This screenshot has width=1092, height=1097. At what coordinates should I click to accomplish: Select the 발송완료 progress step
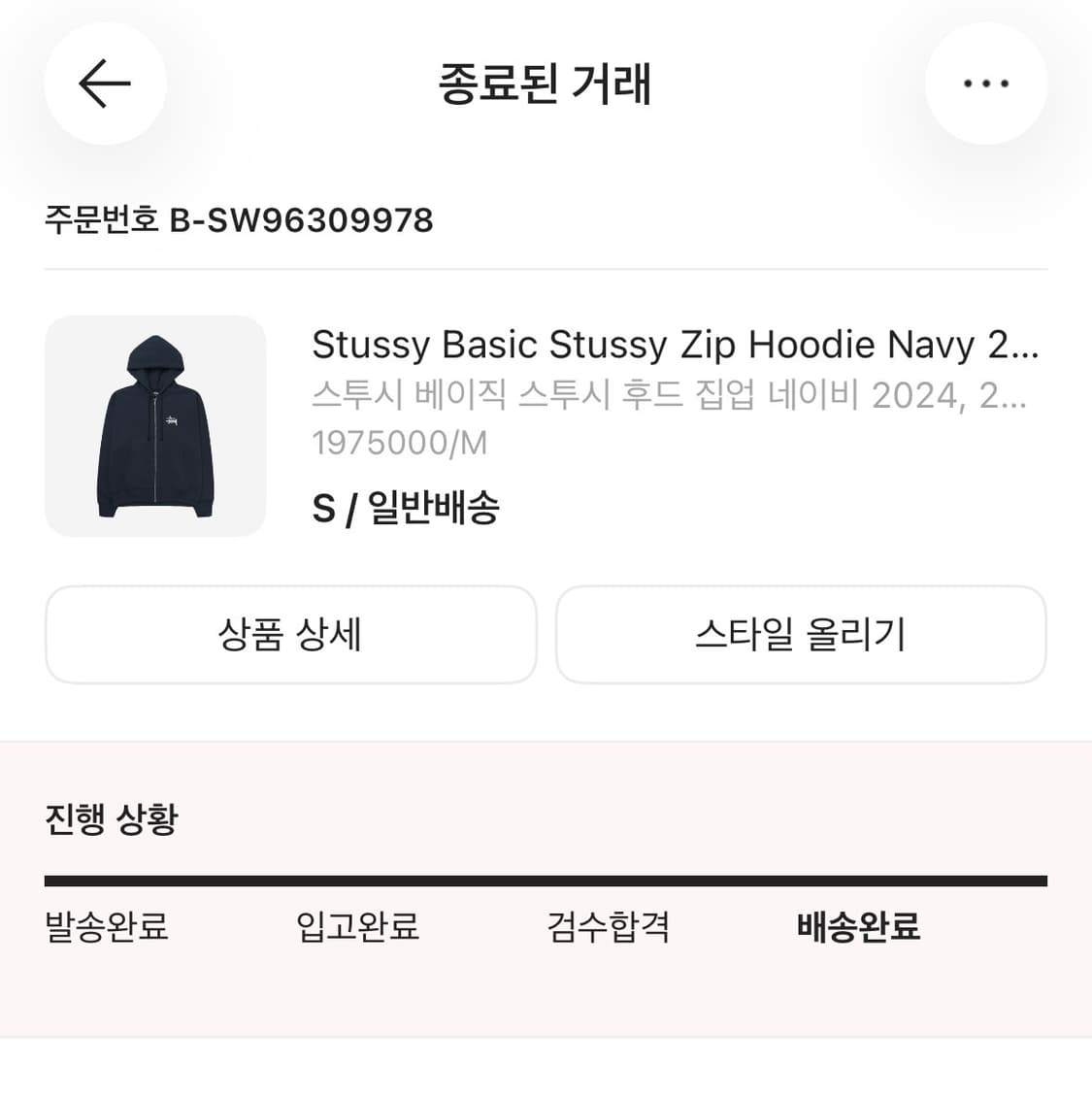pos(105,928)
